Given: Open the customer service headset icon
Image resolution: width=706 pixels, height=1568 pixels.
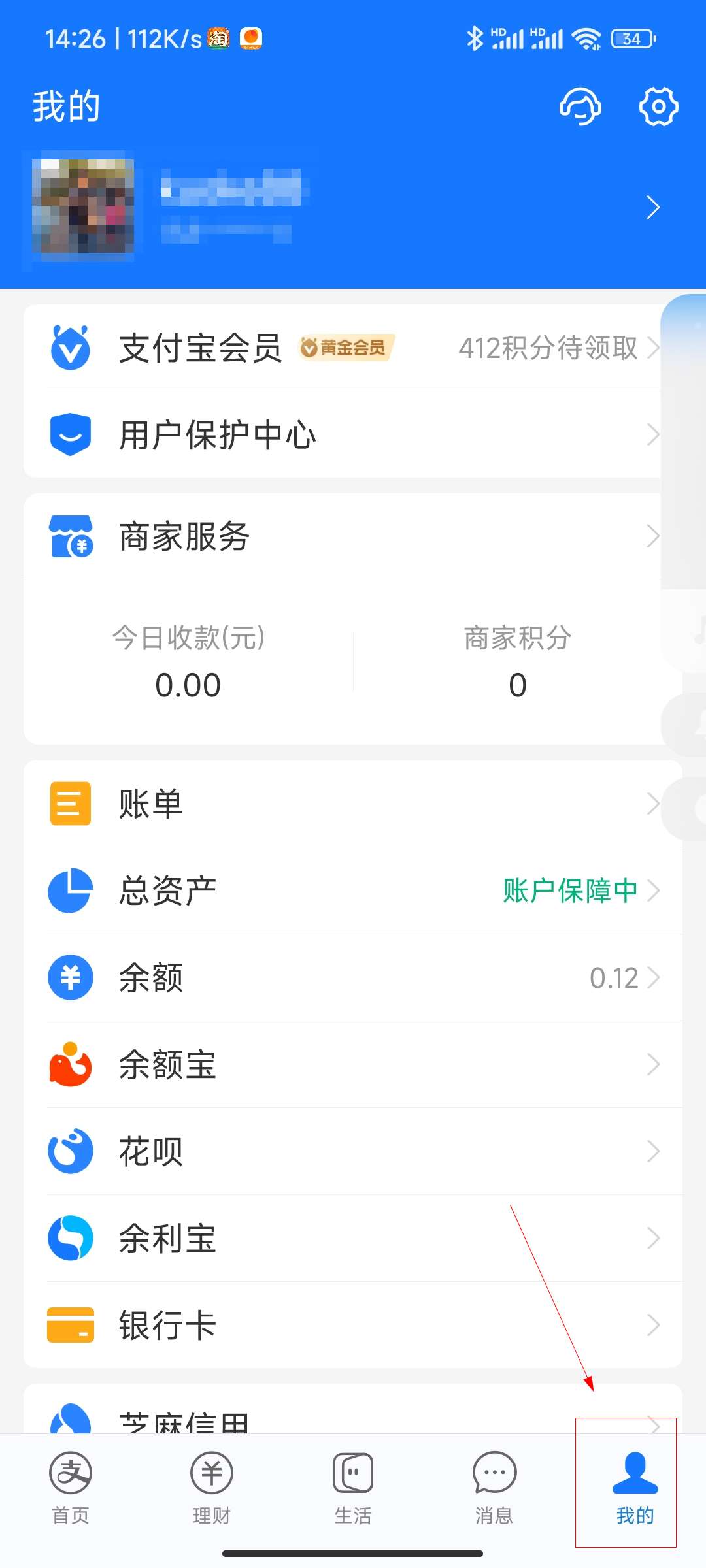Looking at the screenshot, I should 580,106.
